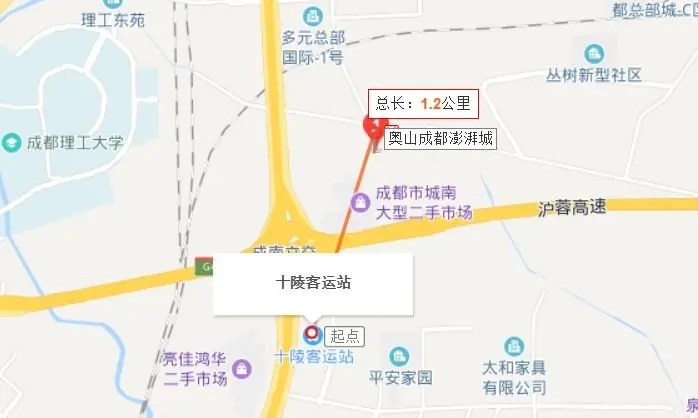Open the 十陵客运站 info popup

coord(313,282)
